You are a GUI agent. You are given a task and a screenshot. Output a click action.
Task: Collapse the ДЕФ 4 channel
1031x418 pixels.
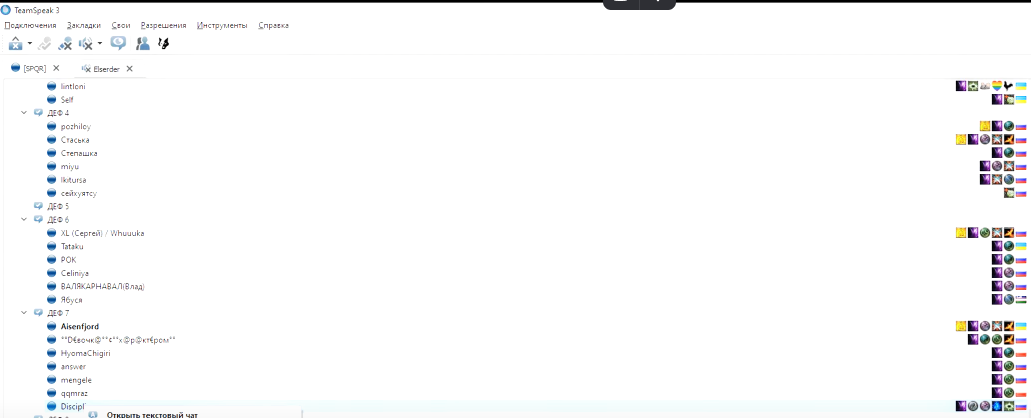click(x=24, y=113)
